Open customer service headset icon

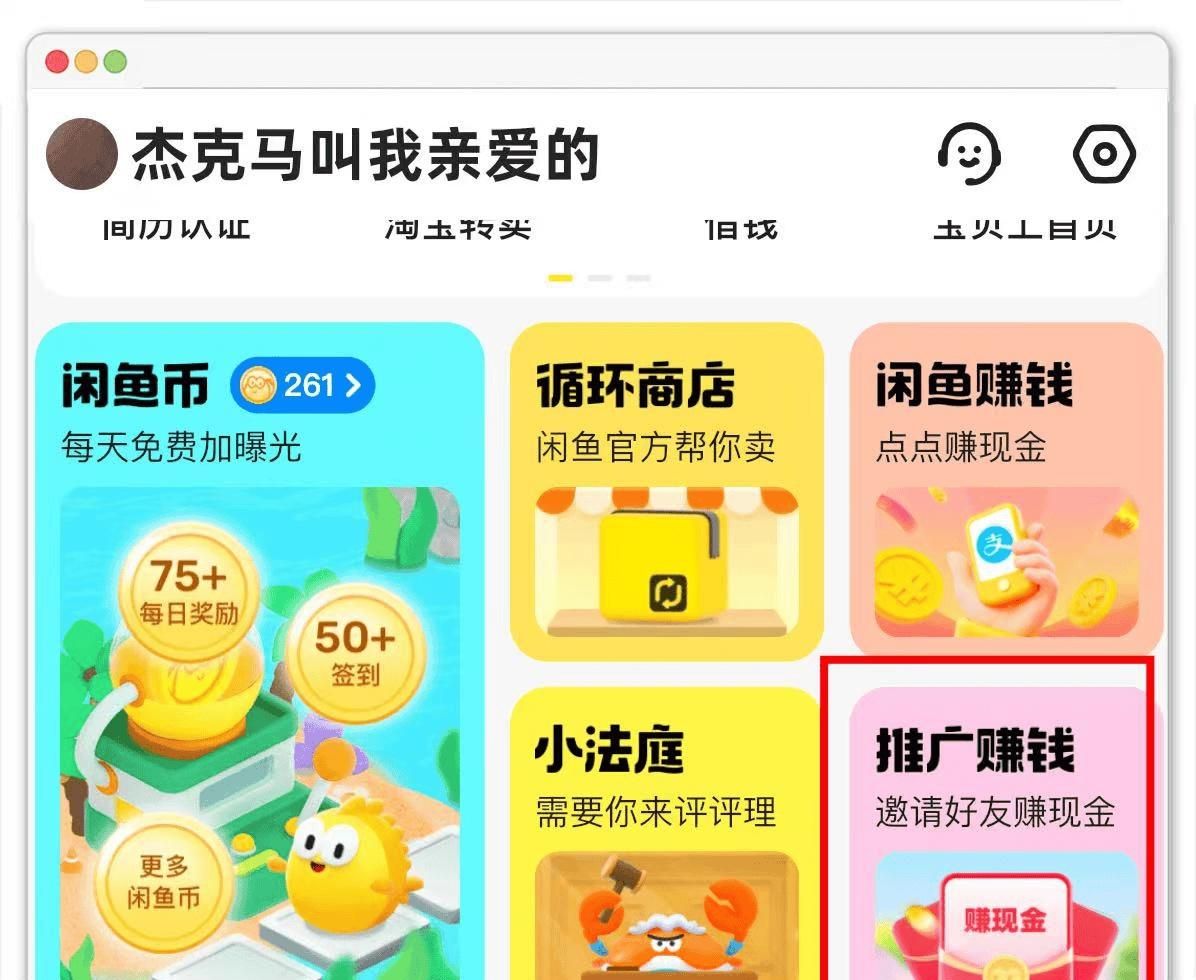coord(970,154)
